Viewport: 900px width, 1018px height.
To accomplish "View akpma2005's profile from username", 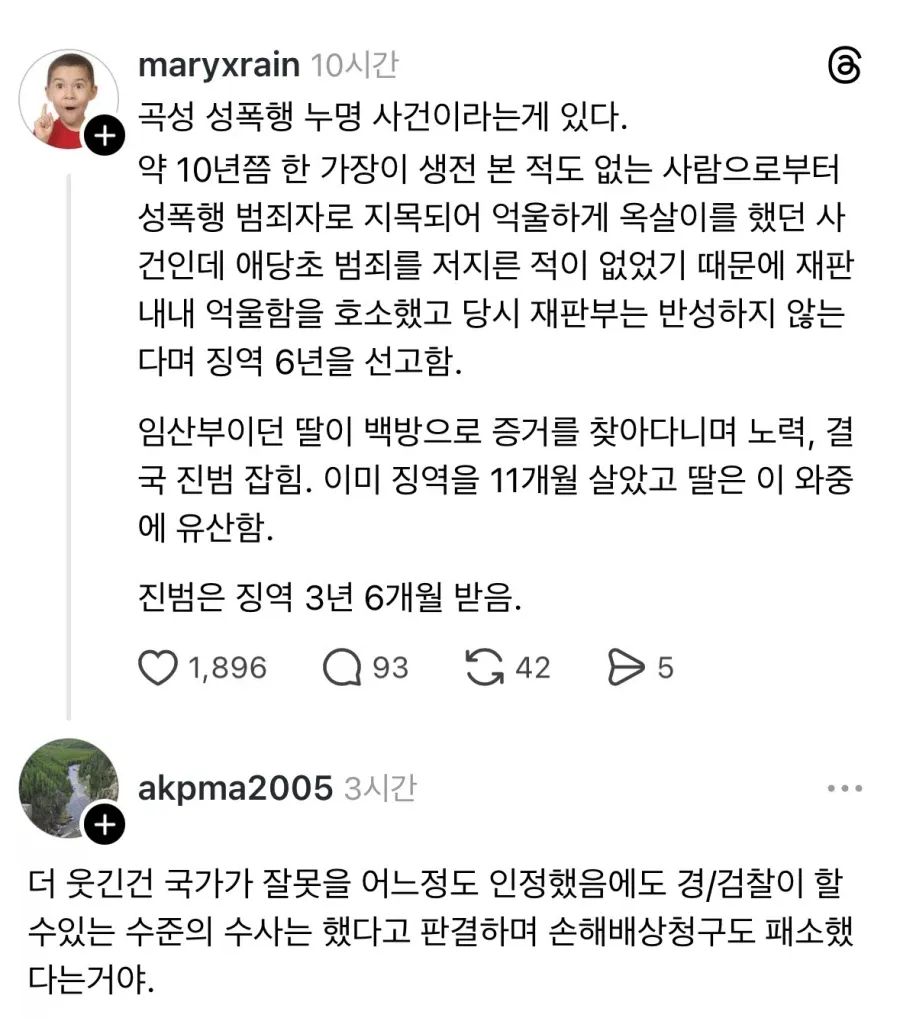I will 234,789.
